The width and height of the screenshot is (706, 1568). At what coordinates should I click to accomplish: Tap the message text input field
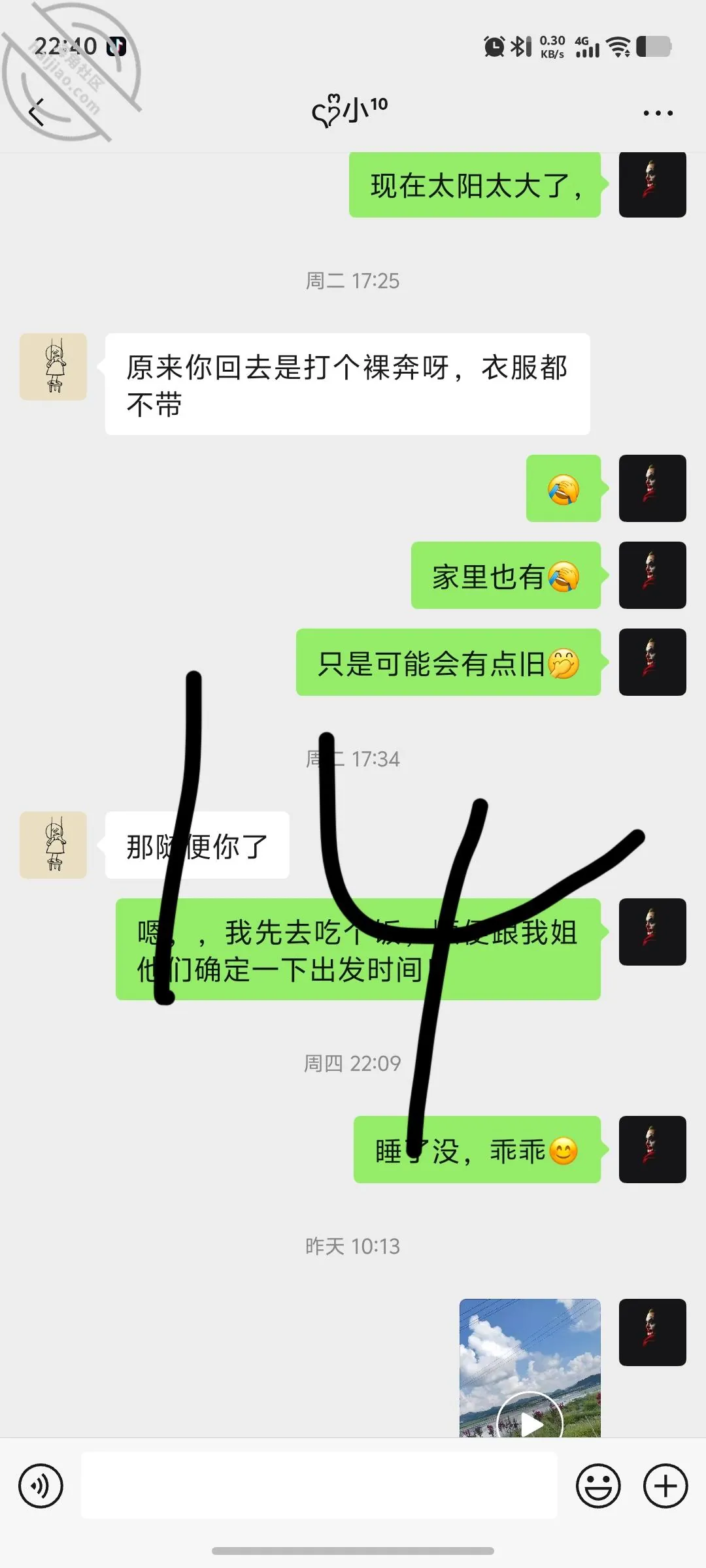pos(319,1486)
